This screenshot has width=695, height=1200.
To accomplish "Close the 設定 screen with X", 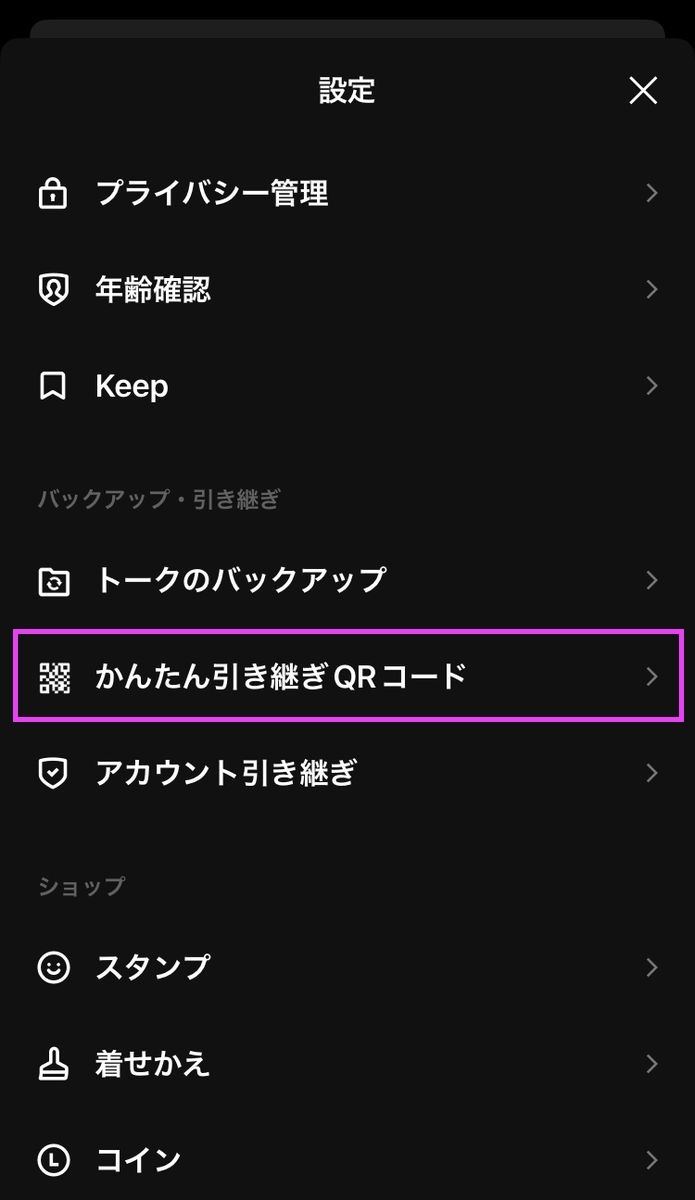I will (x=643, y=91).
